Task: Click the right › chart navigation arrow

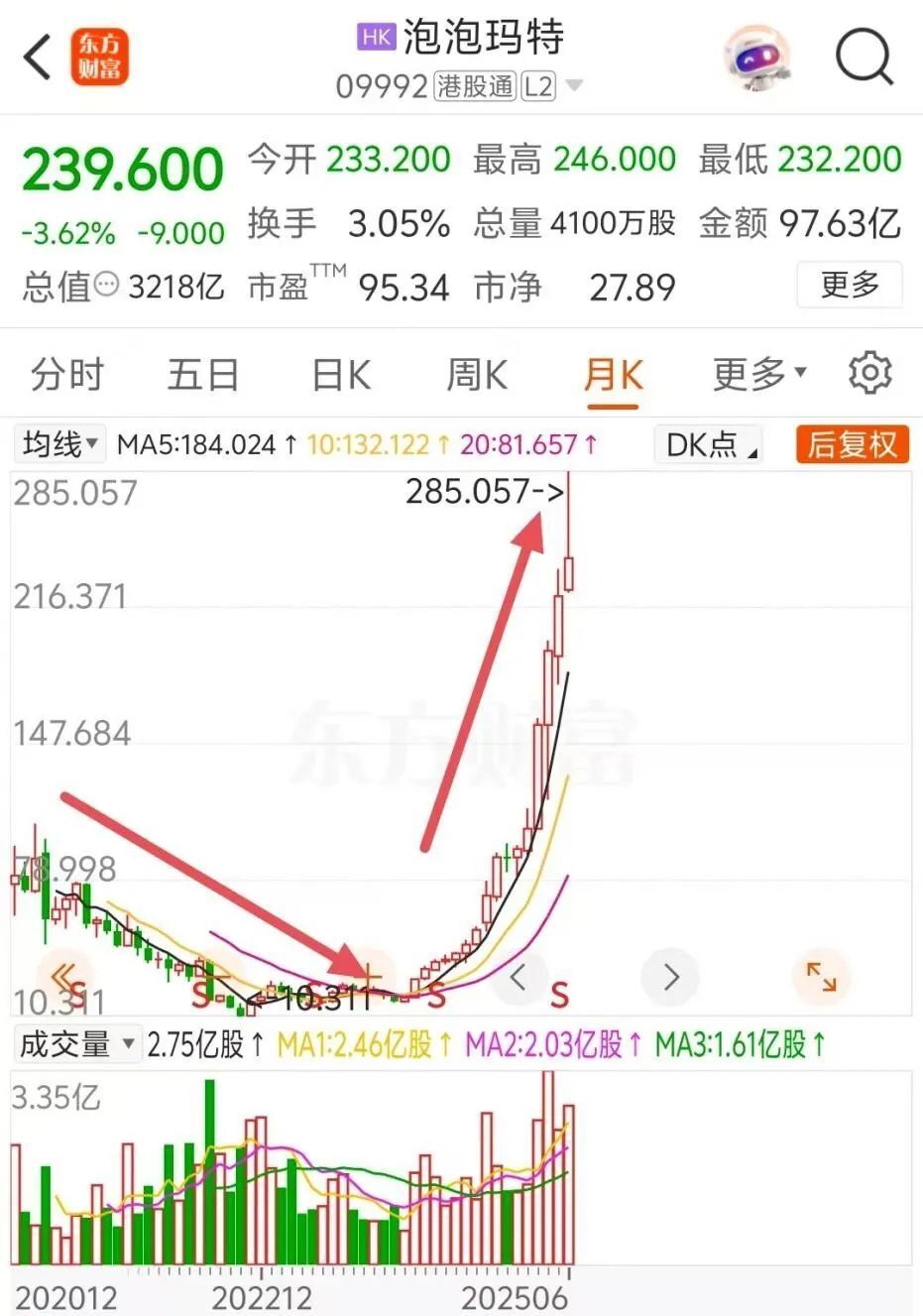Action: pos(670,977)
